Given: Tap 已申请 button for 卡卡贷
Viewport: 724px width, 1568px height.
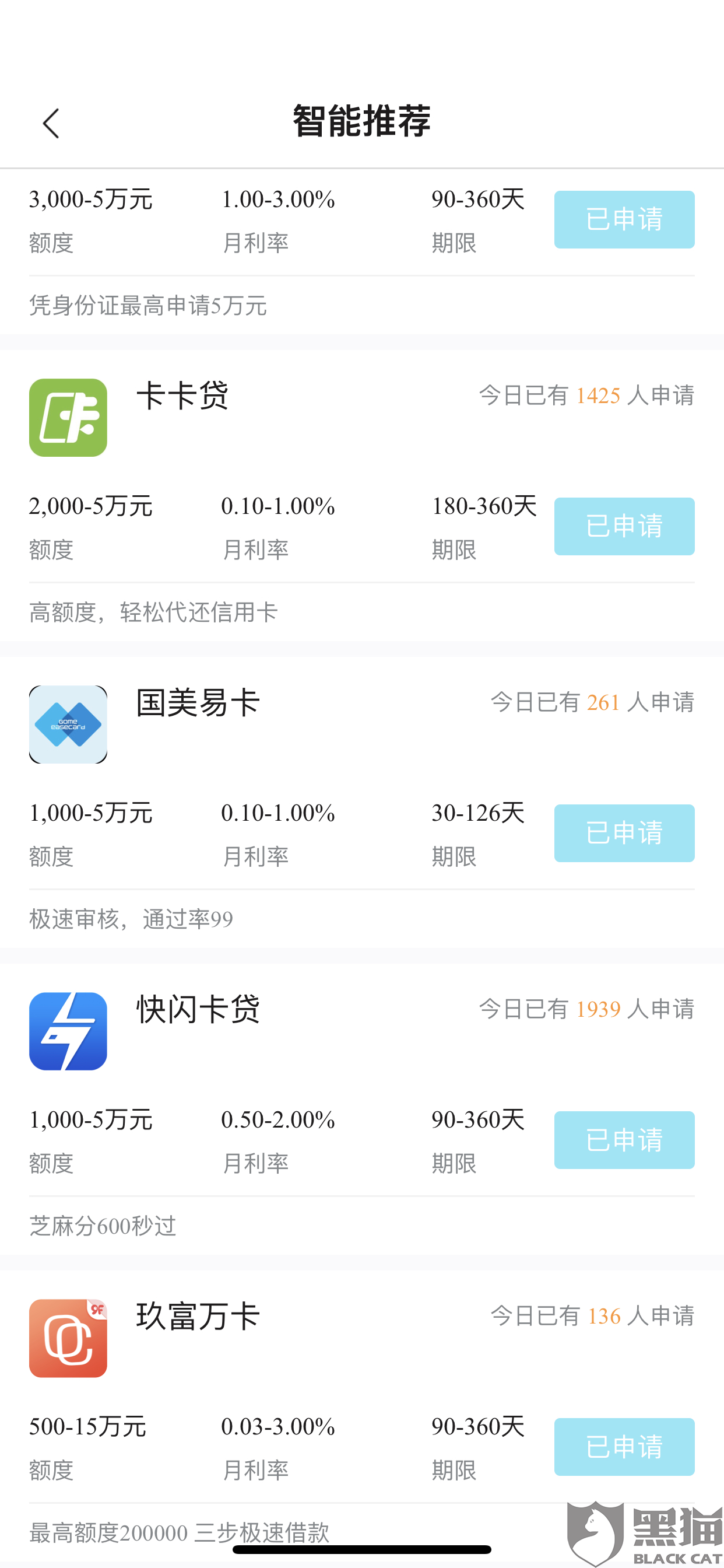Looking at the screenshot, I should point(624,526).
